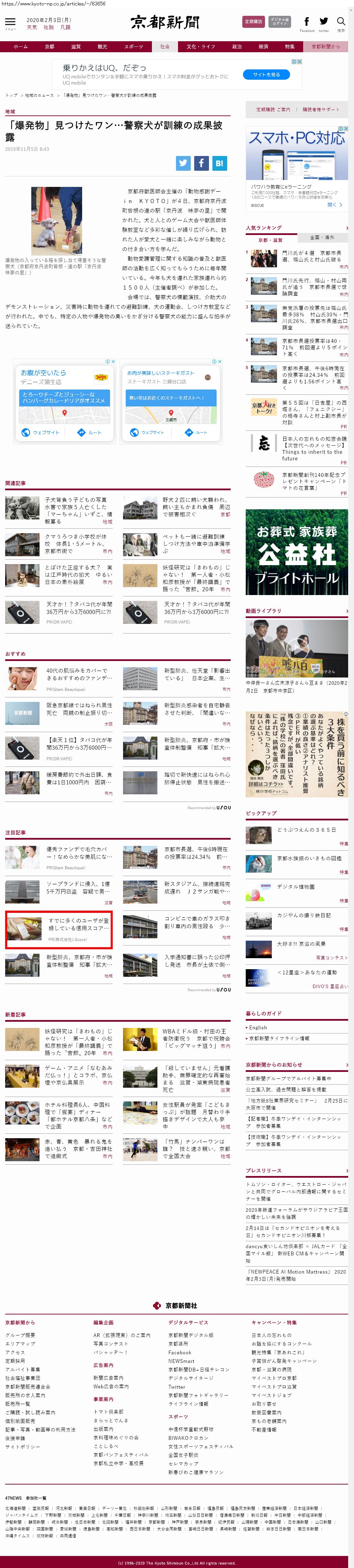Viewport: 354px width, 1568px height.
Task: Switch to the スポーツ nav tab
Action: [x=133, y=47]
